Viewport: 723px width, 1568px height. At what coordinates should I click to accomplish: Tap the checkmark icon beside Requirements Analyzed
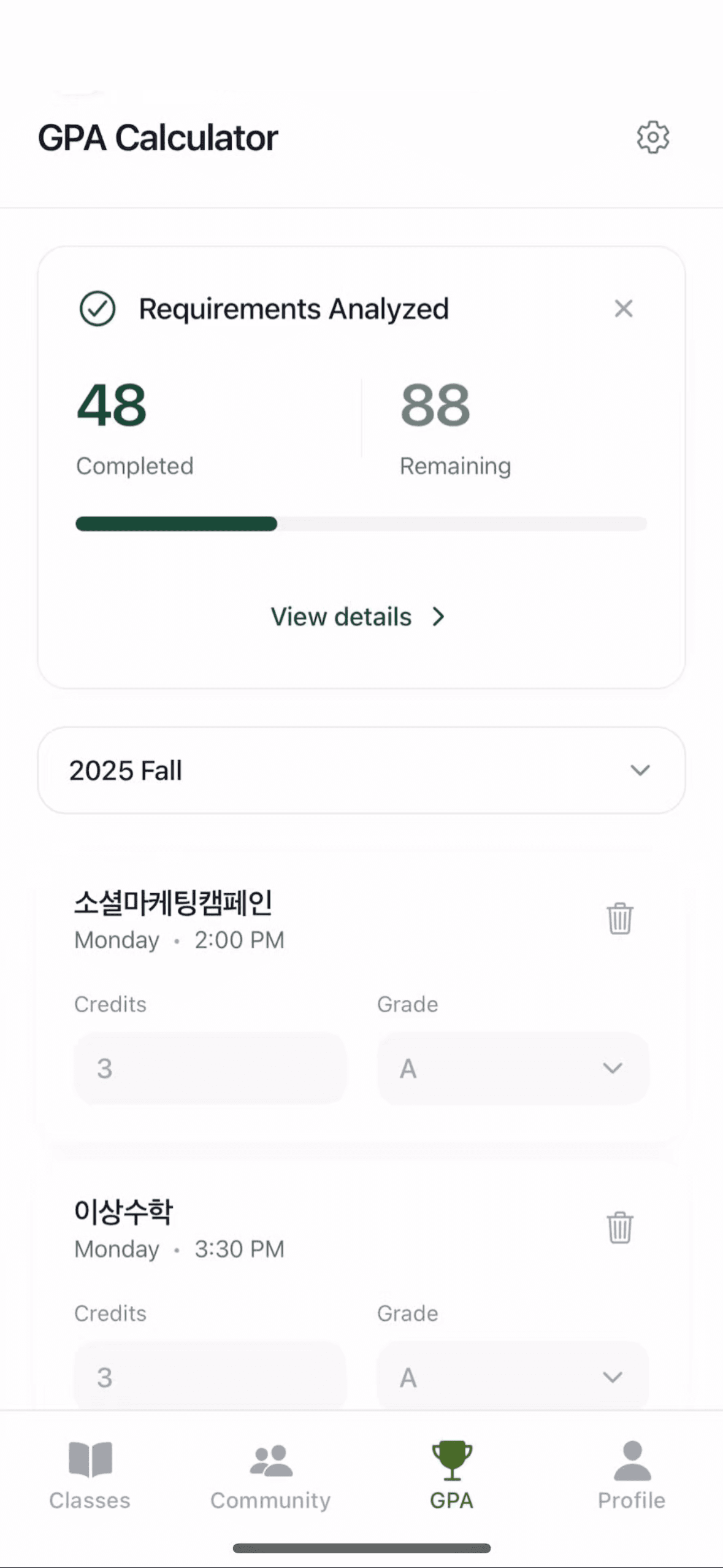pos(98,309)
